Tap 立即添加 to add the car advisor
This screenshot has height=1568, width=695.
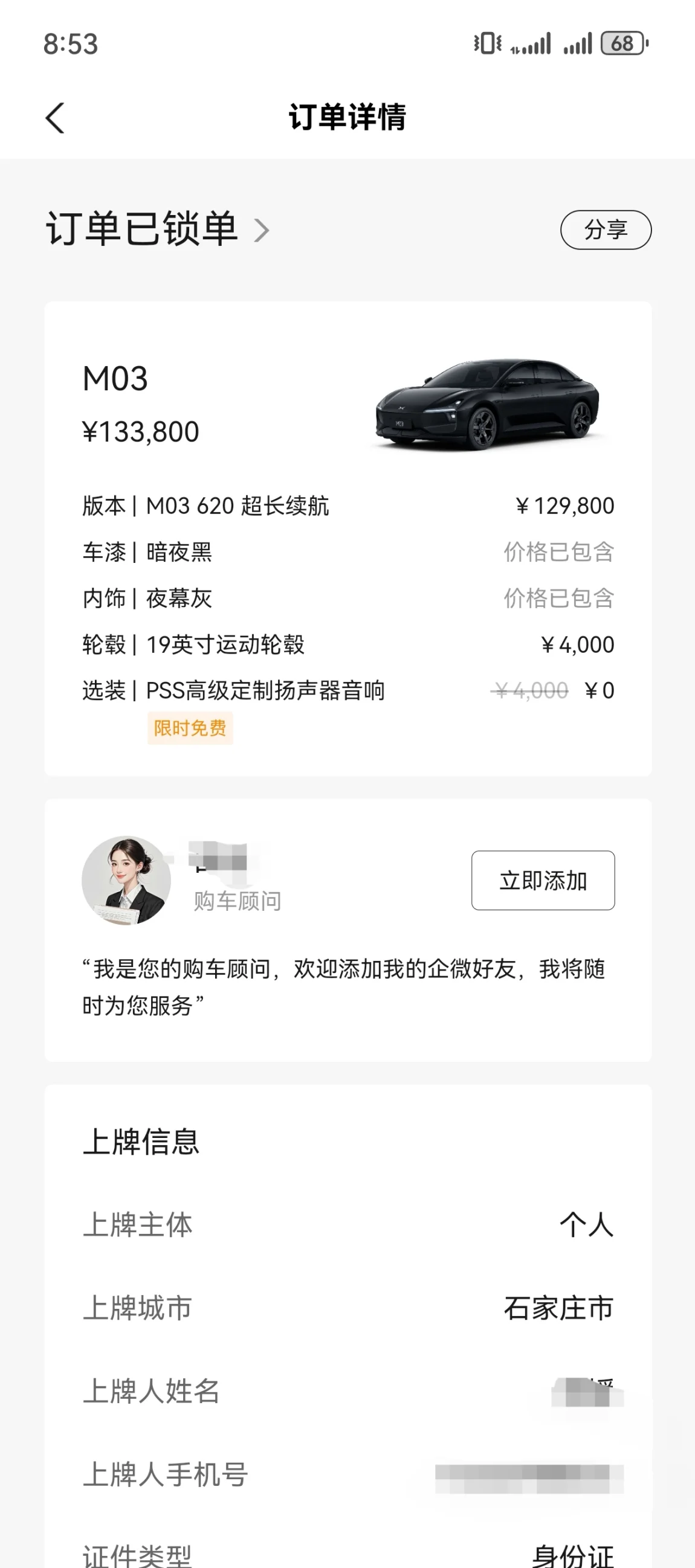[542, 879]
